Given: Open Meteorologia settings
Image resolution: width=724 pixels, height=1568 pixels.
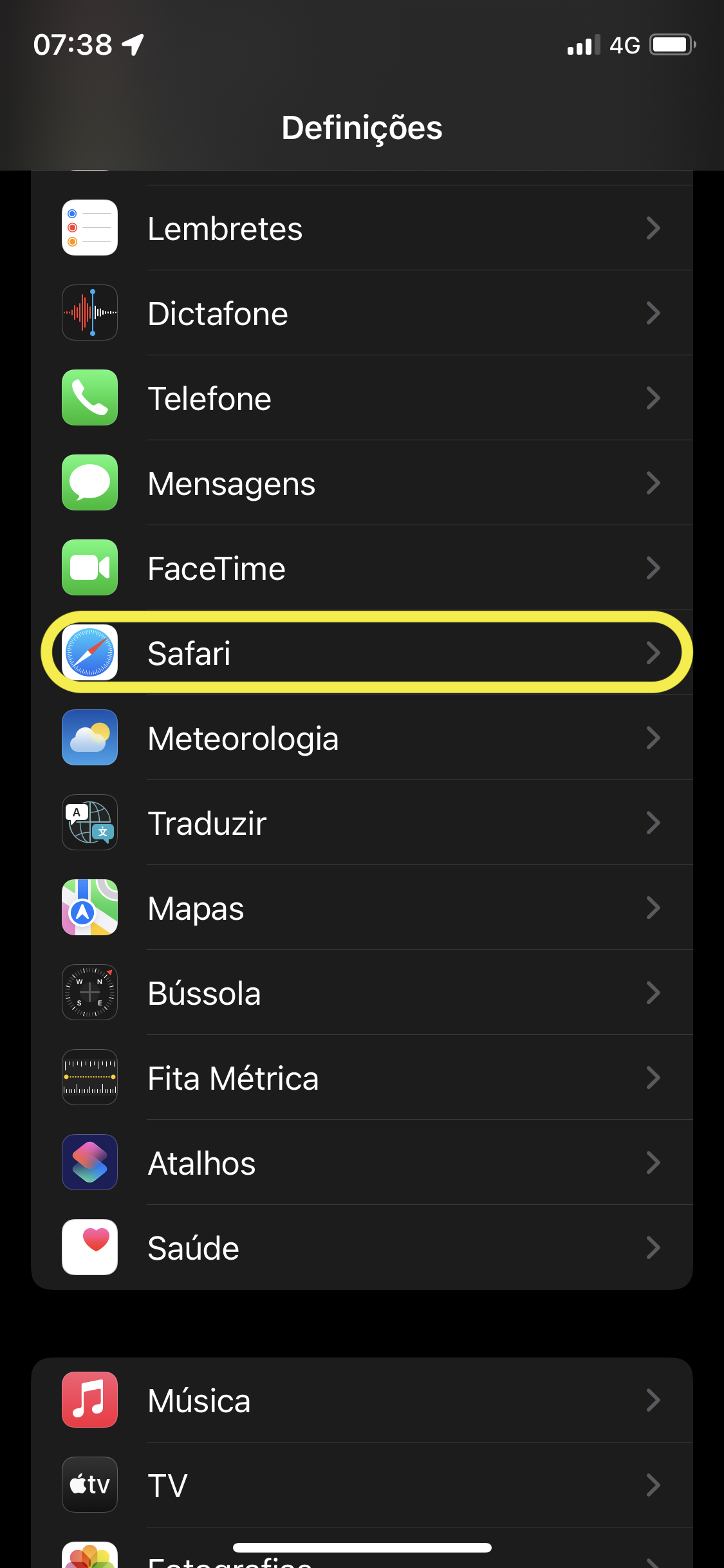Looking at the screenshot, I should point(362,738).
